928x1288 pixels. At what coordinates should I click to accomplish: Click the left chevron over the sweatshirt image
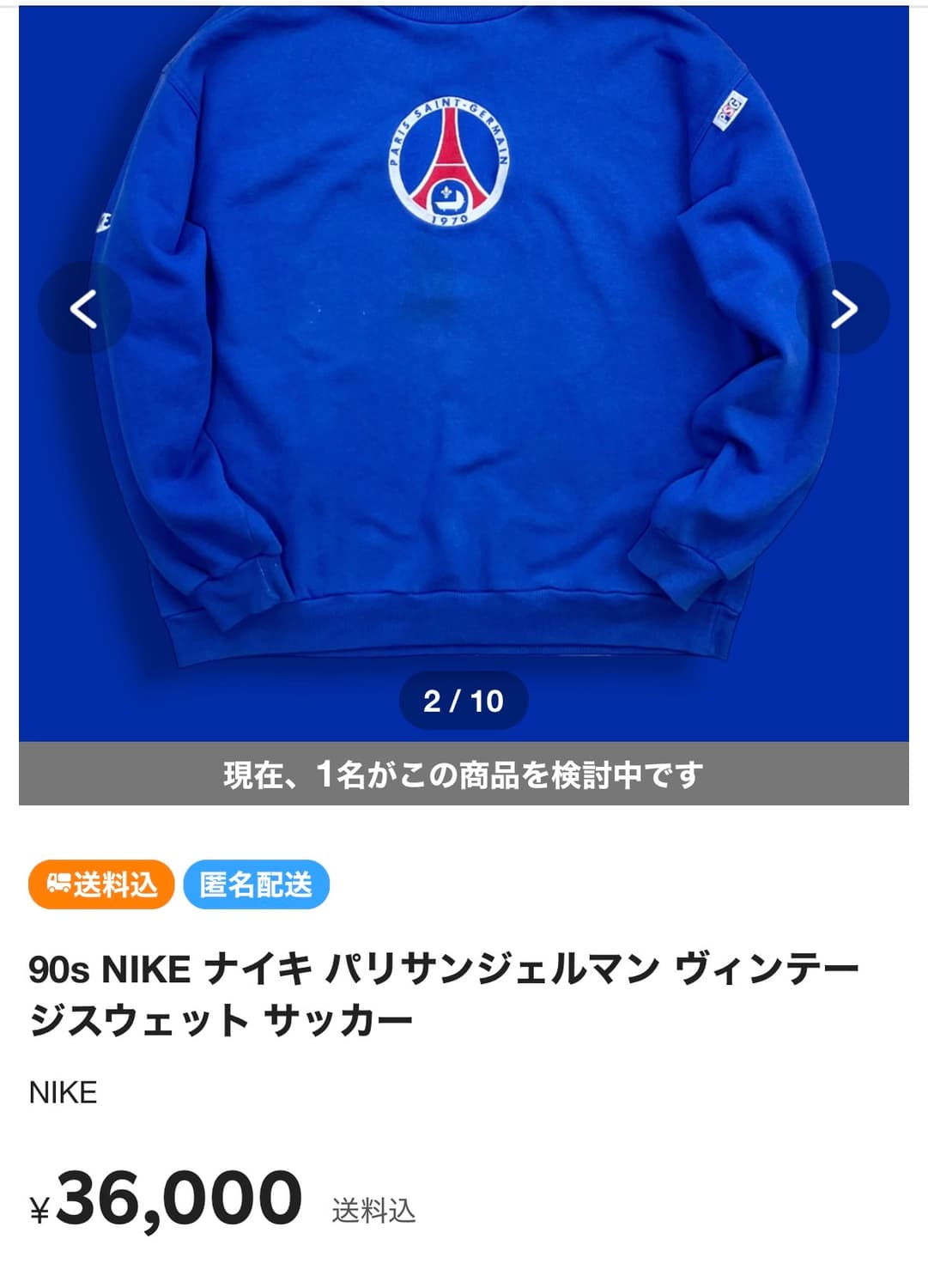tap(84, 311)
